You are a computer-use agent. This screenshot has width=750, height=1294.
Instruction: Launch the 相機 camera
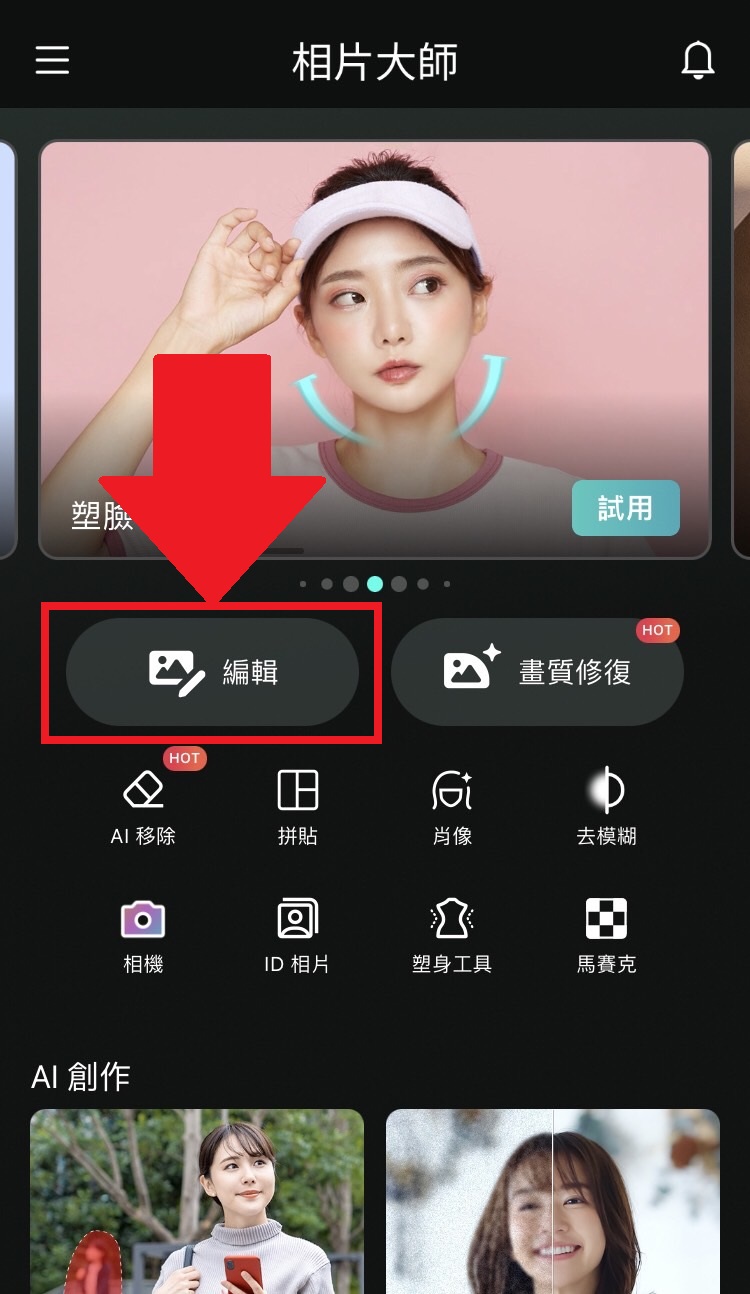[143, 935]
